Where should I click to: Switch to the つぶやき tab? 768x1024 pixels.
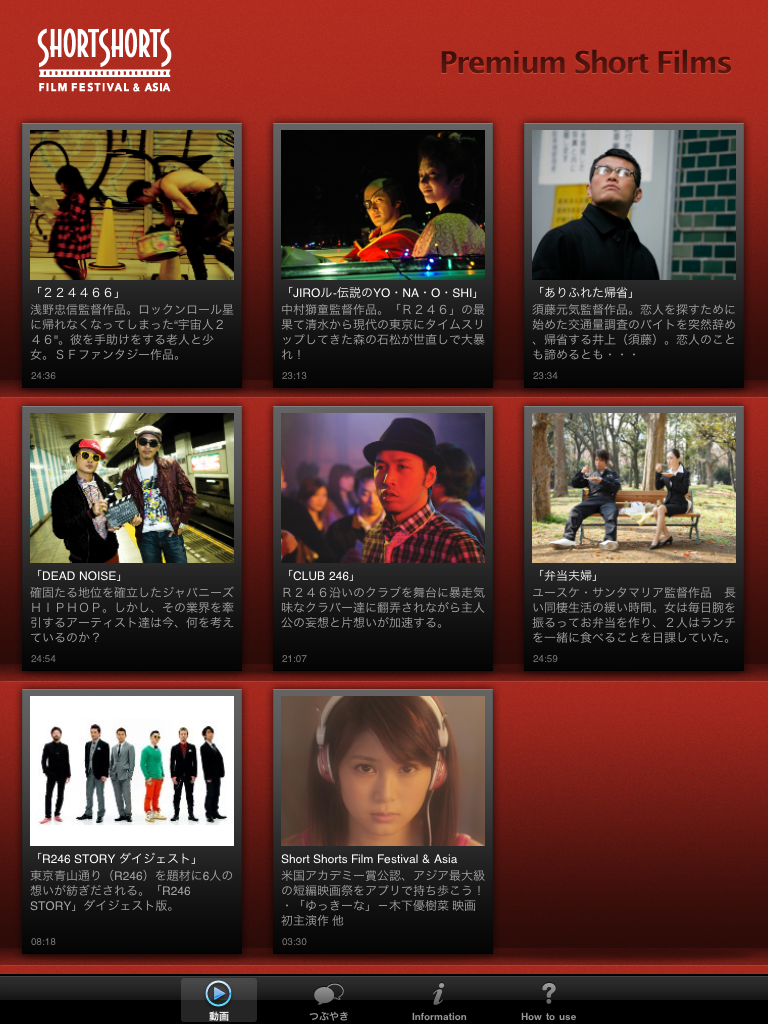point(328,1000)
